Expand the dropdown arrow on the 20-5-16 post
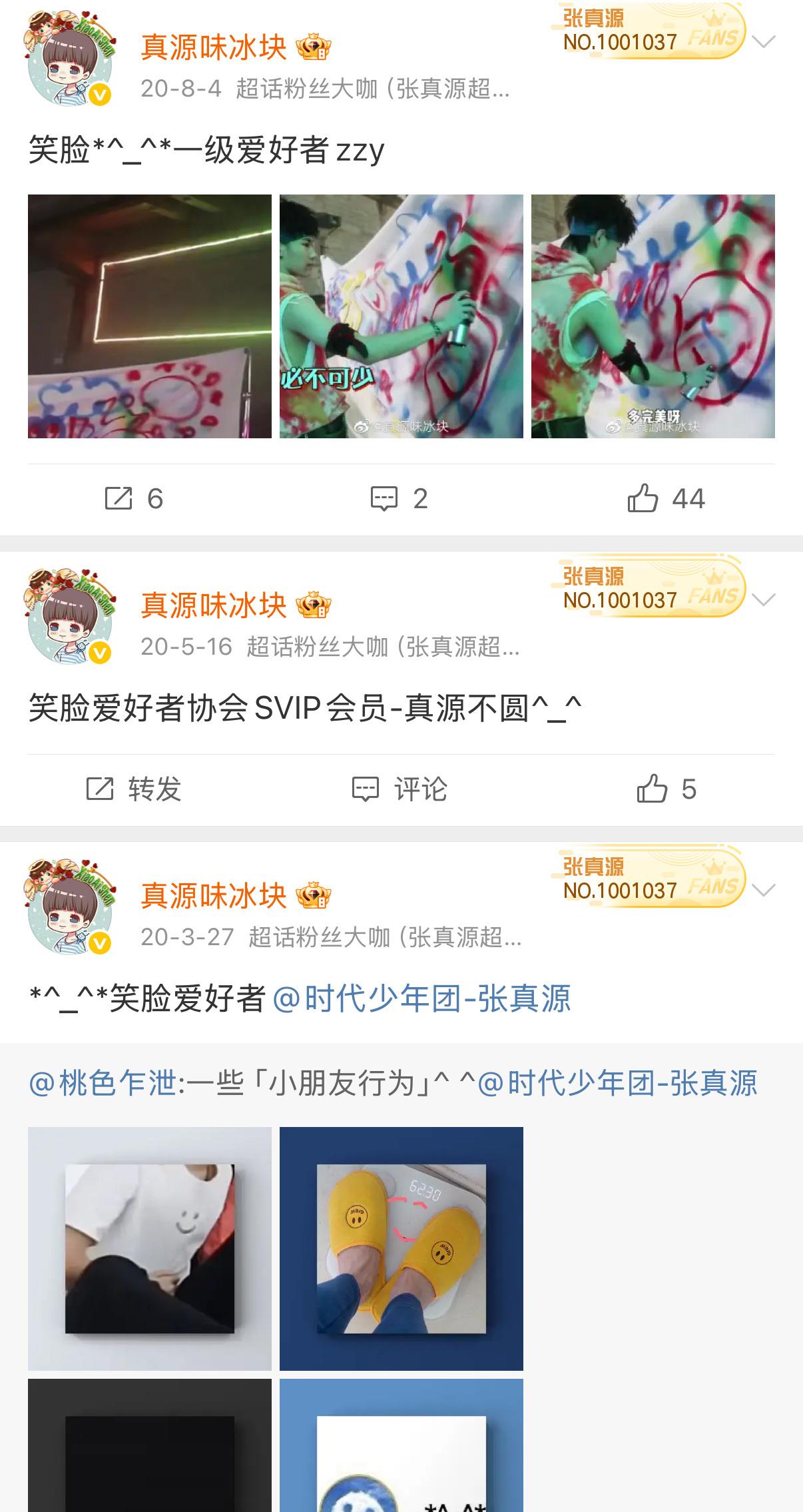The image size is (803, 1512). point(763,599)
